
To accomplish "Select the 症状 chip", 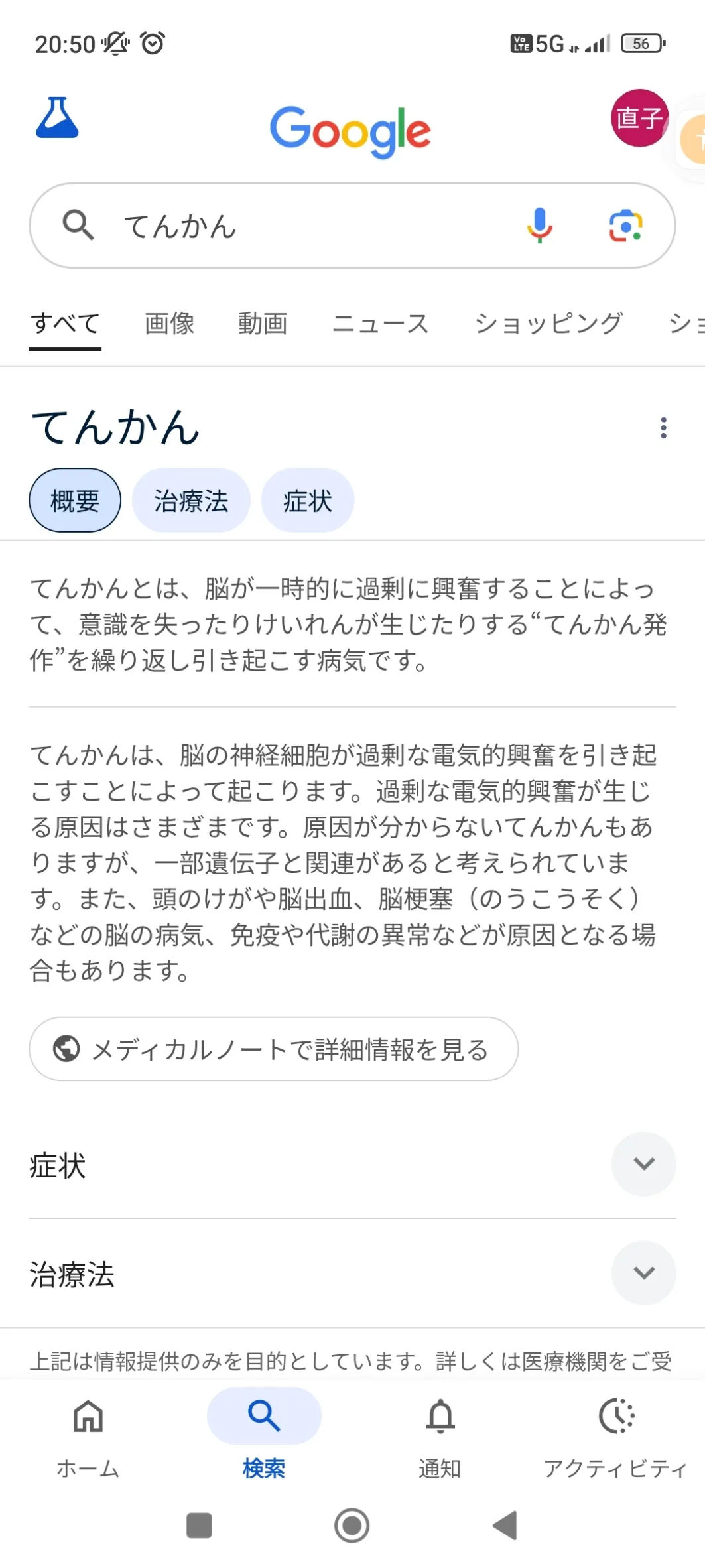I will [308, 500].
